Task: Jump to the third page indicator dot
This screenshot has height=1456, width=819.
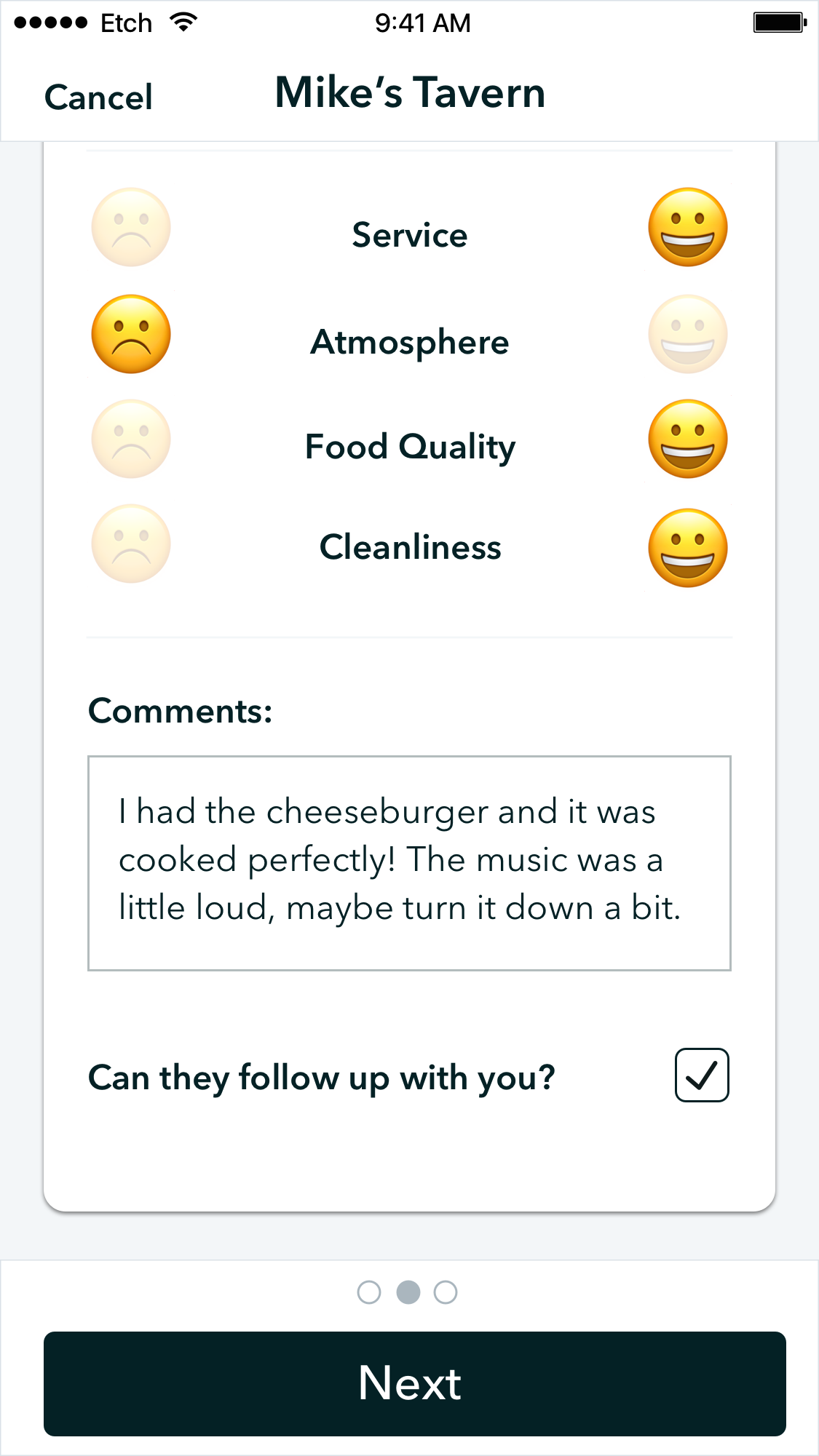Action: coord(446,1292)
